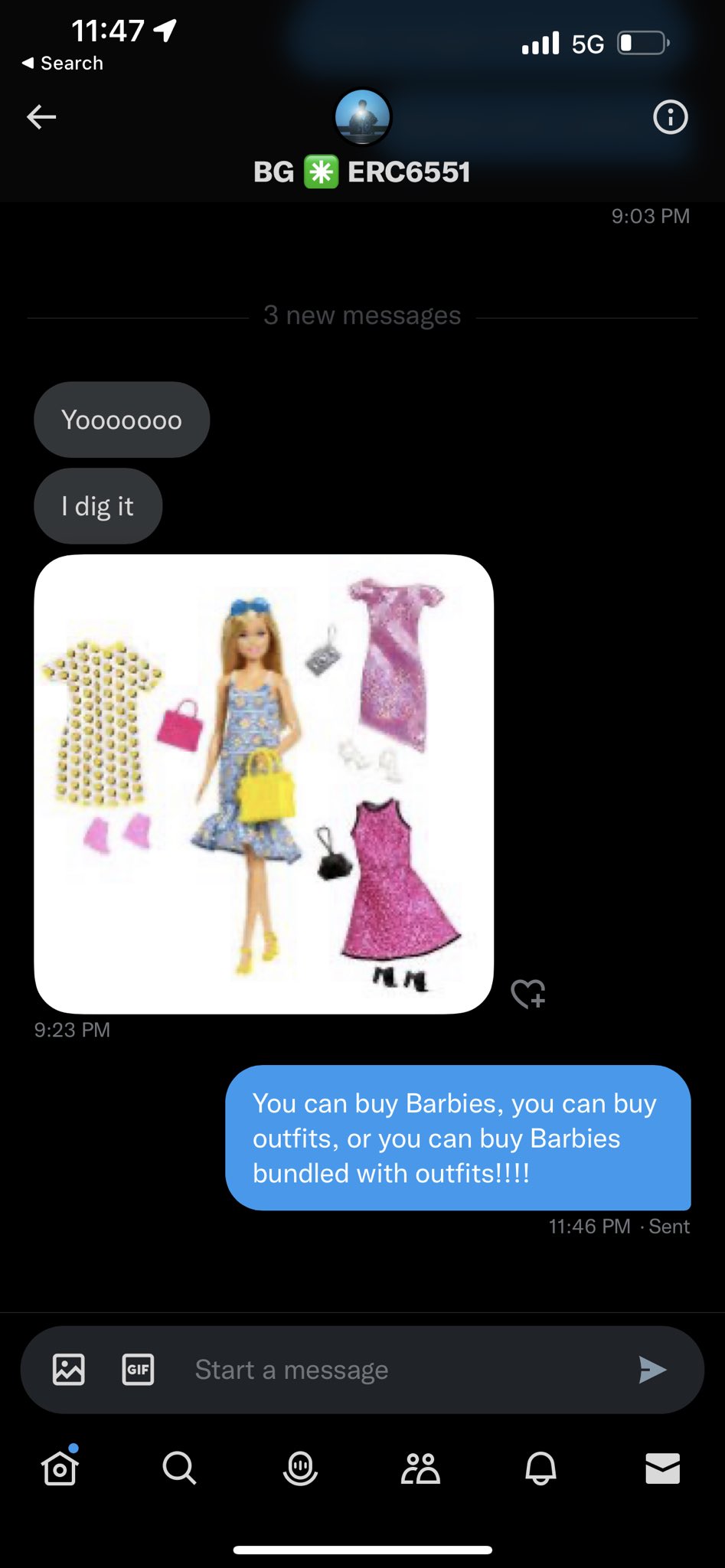Return to Search app via status bar
Screen dimensions: 725x1568
click(x=63, y=64)
